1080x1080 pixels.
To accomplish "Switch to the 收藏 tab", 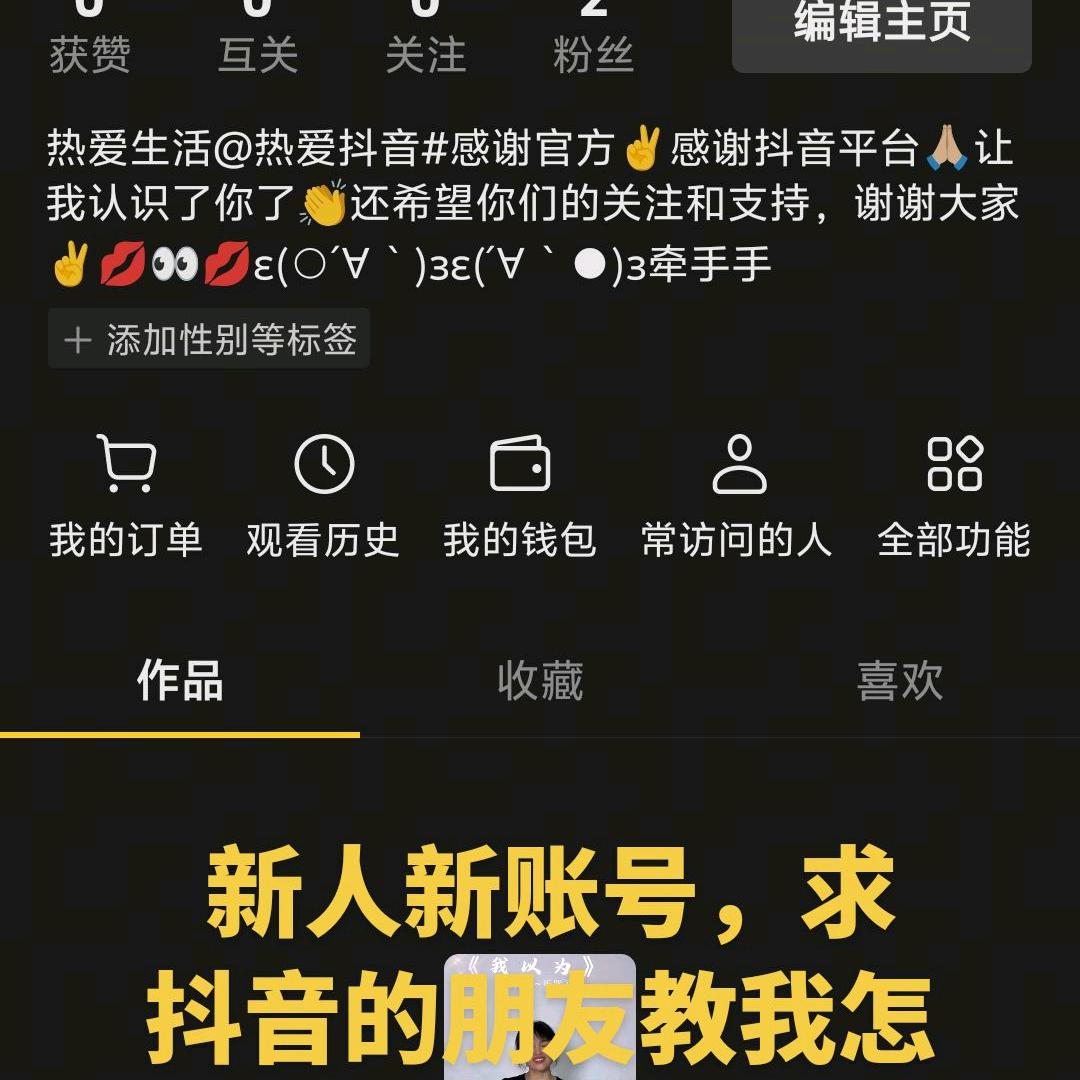I will 540,682.
